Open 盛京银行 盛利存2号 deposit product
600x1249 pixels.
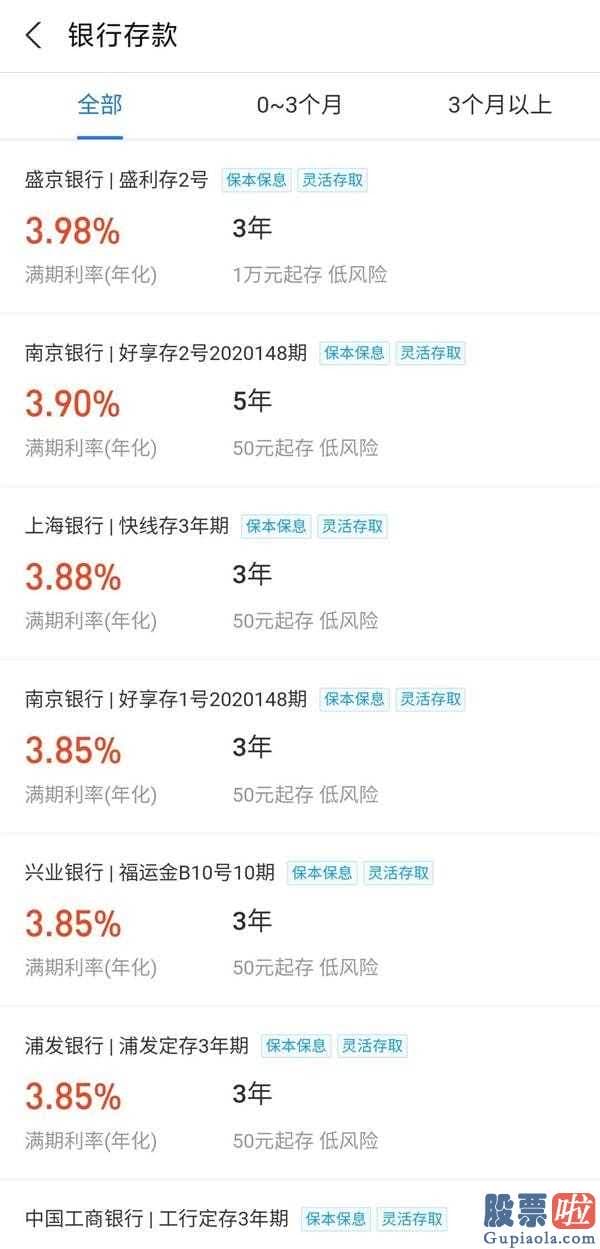300,227
